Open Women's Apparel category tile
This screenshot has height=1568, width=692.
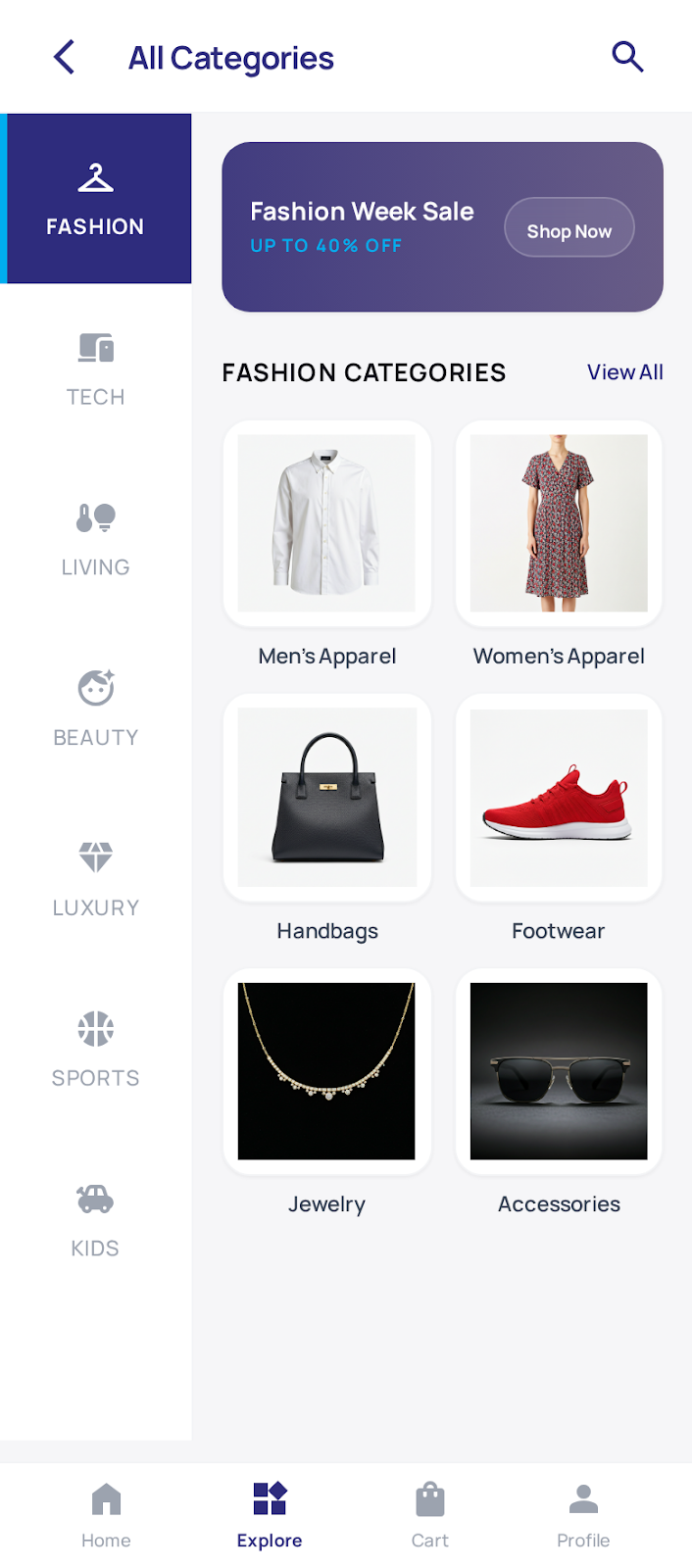coord(559,524)
